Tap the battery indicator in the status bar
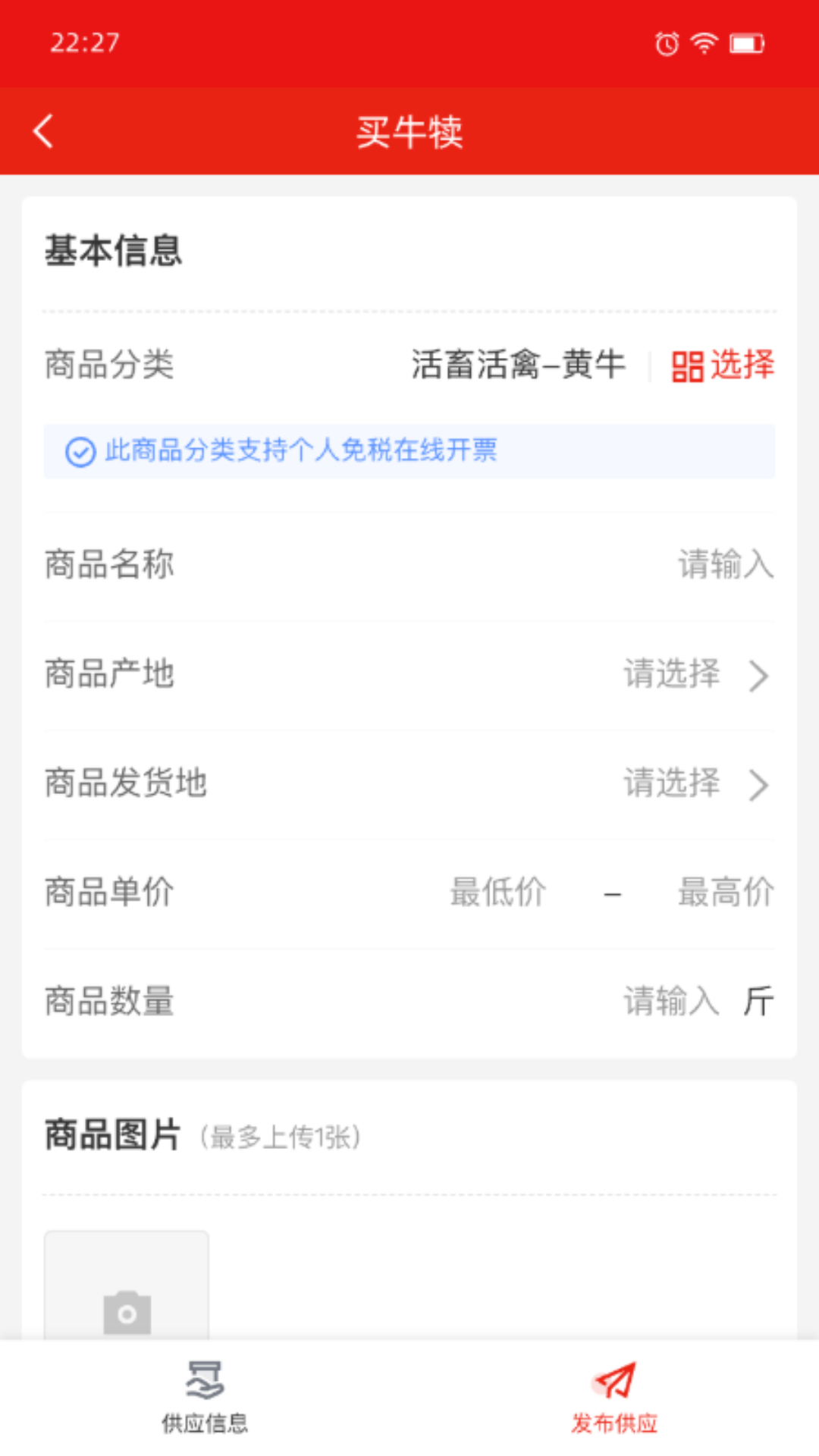819x1456 pixels. click(x=746, y=43)
